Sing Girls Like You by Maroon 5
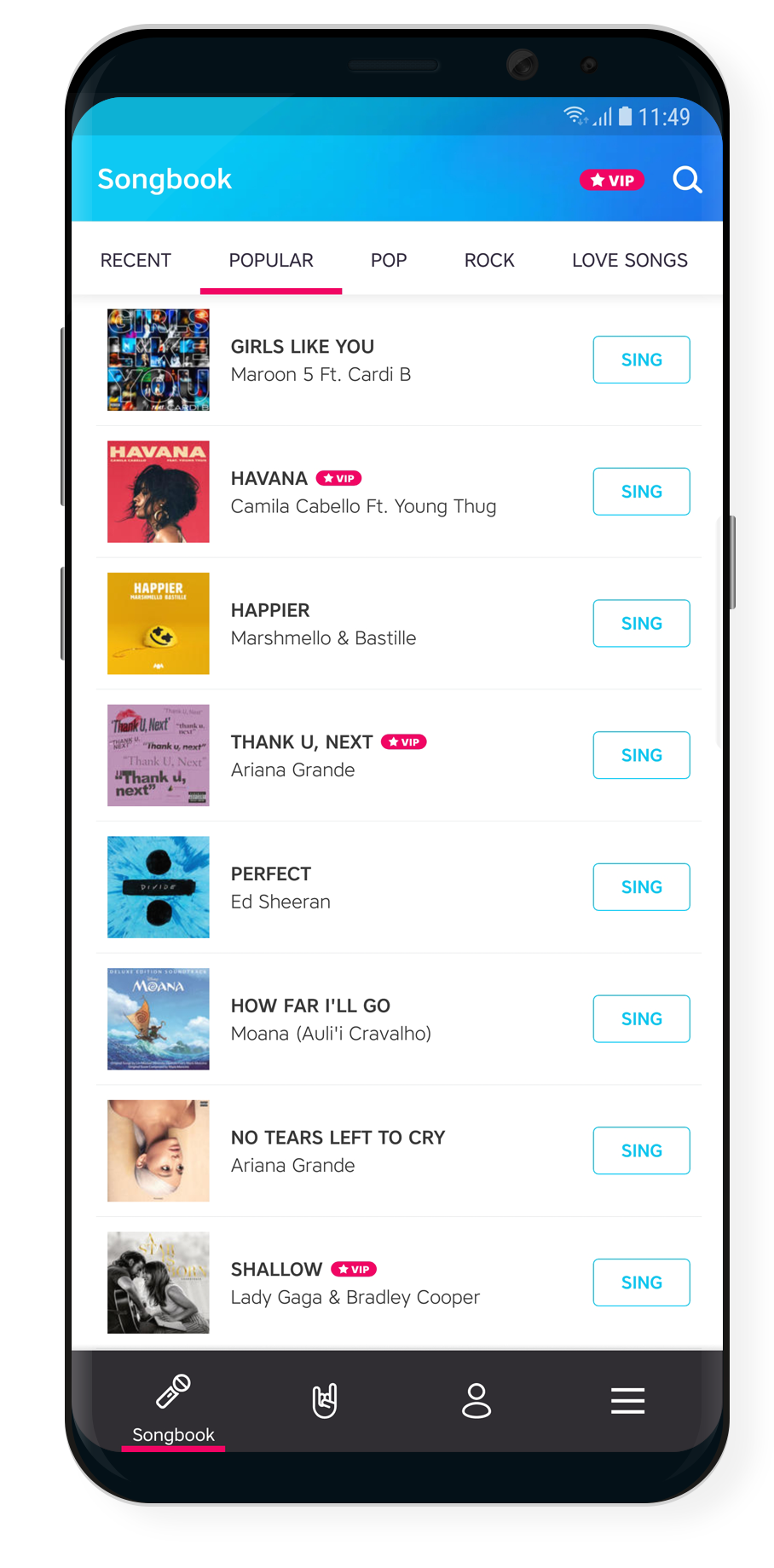Screen dimensions: 774x1568 (641, 360)
